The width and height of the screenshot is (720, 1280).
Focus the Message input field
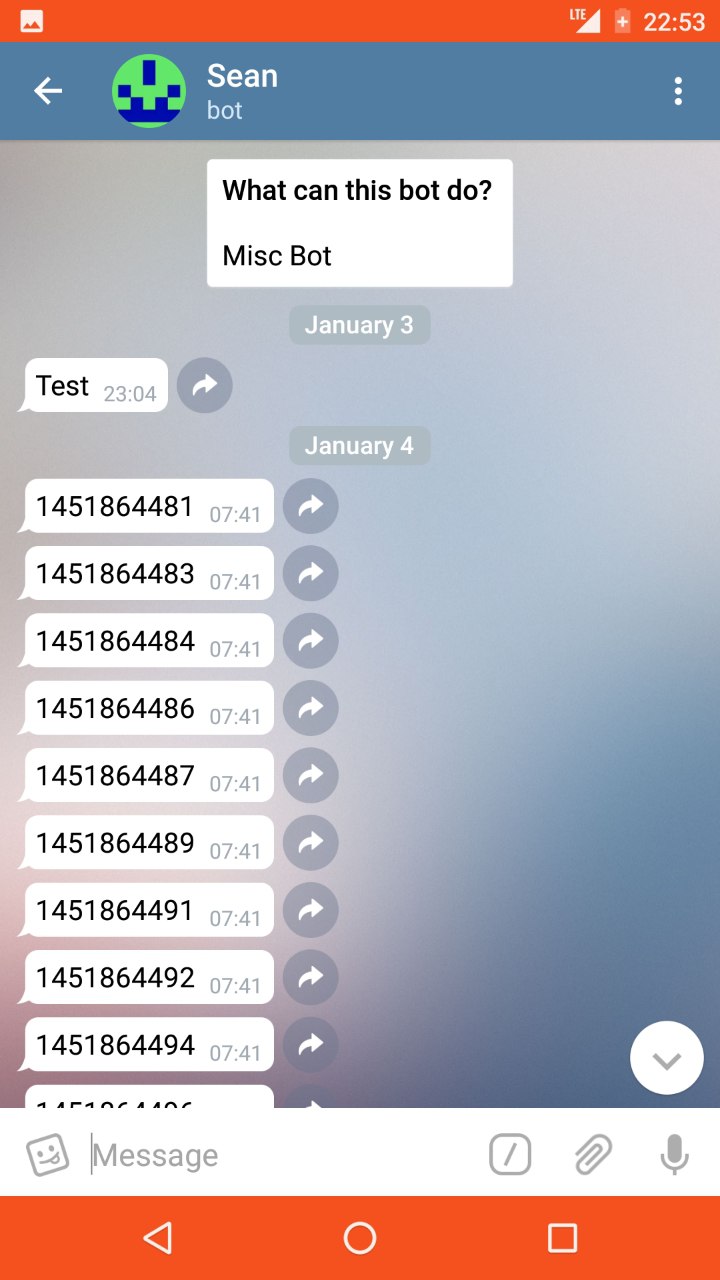pos(280,1155)
